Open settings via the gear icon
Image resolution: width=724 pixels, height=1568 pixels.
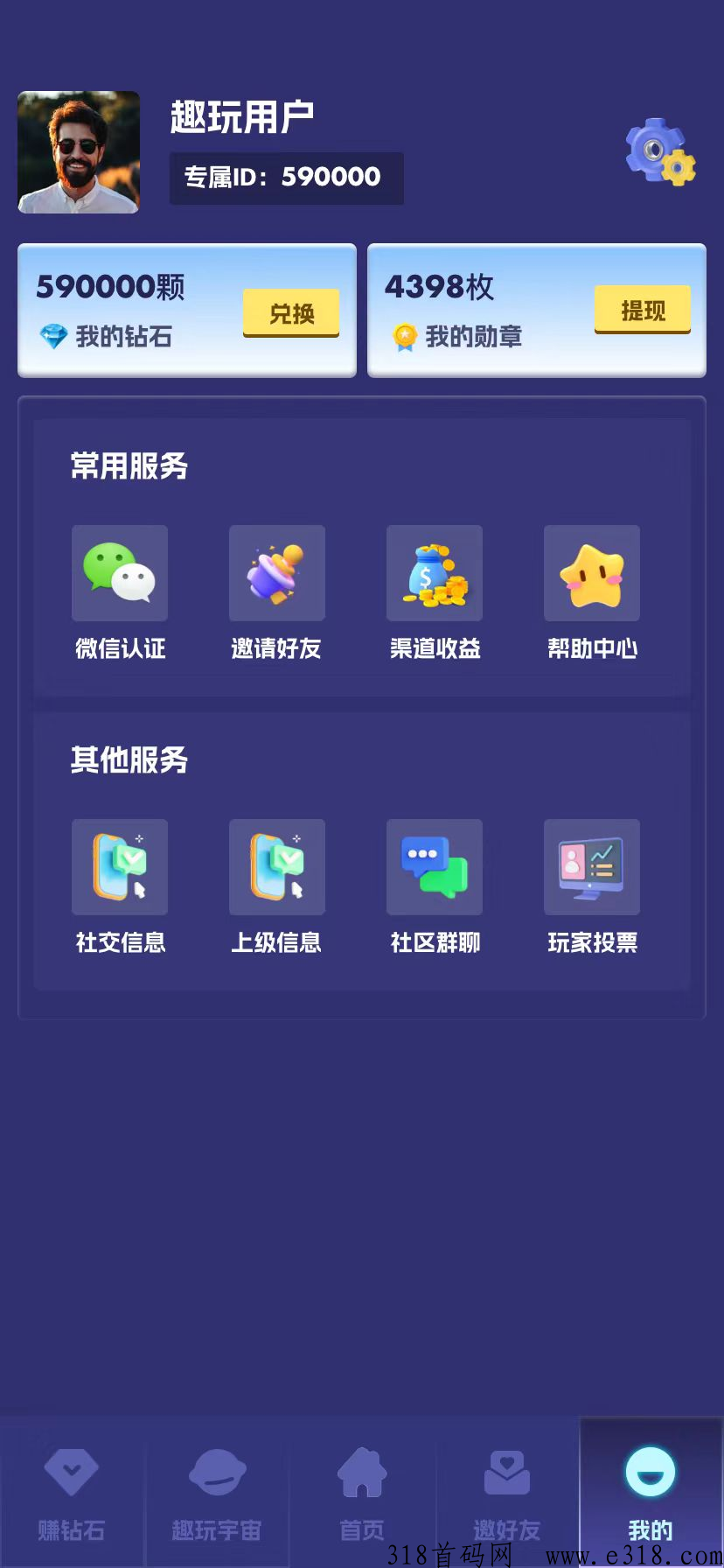pyautogui.click(x=660, y=152)
